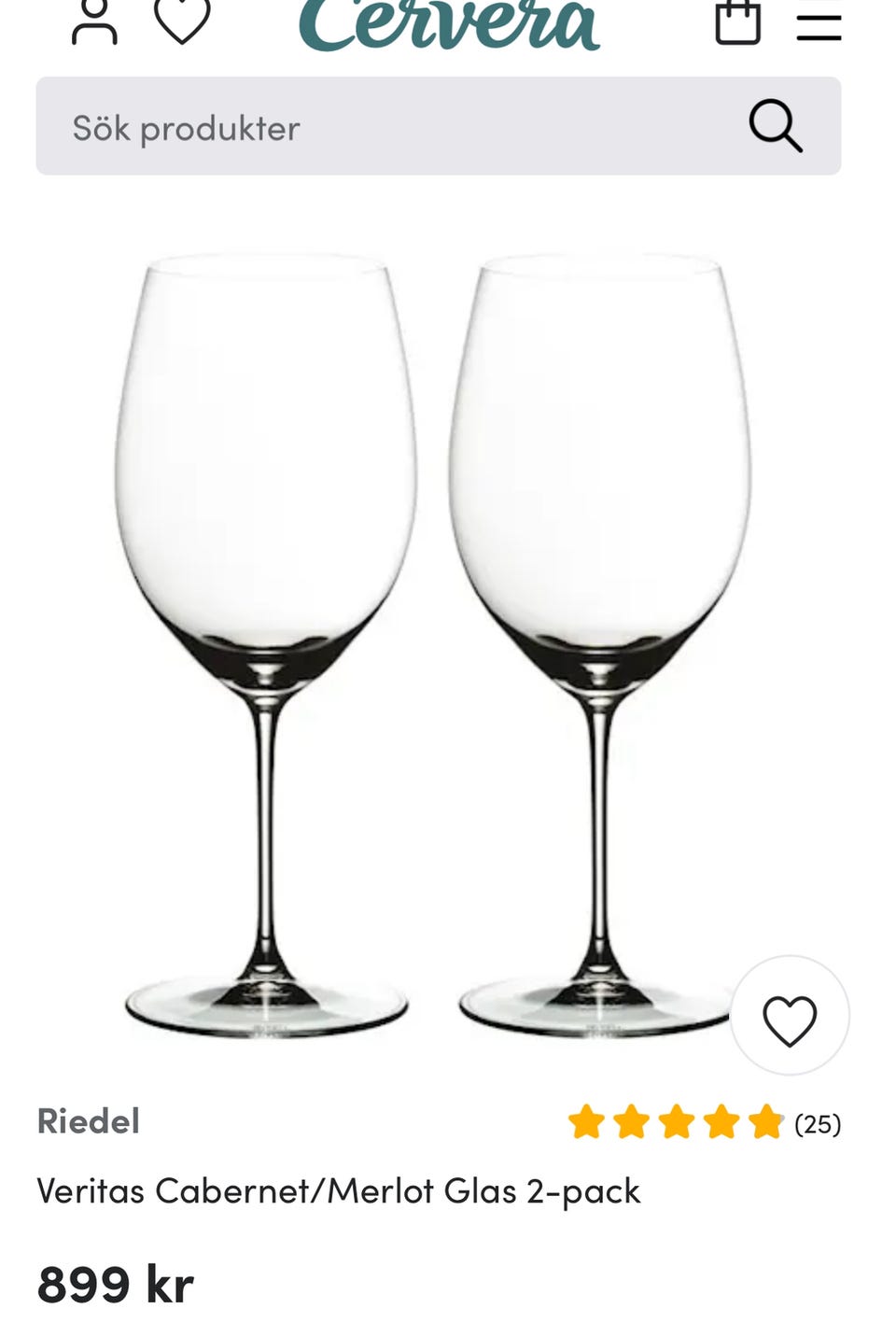Image resolution: width=896 pixels, height=1323 pixels.
Task: Open the favorites heart in header
Action: (182, 21)
